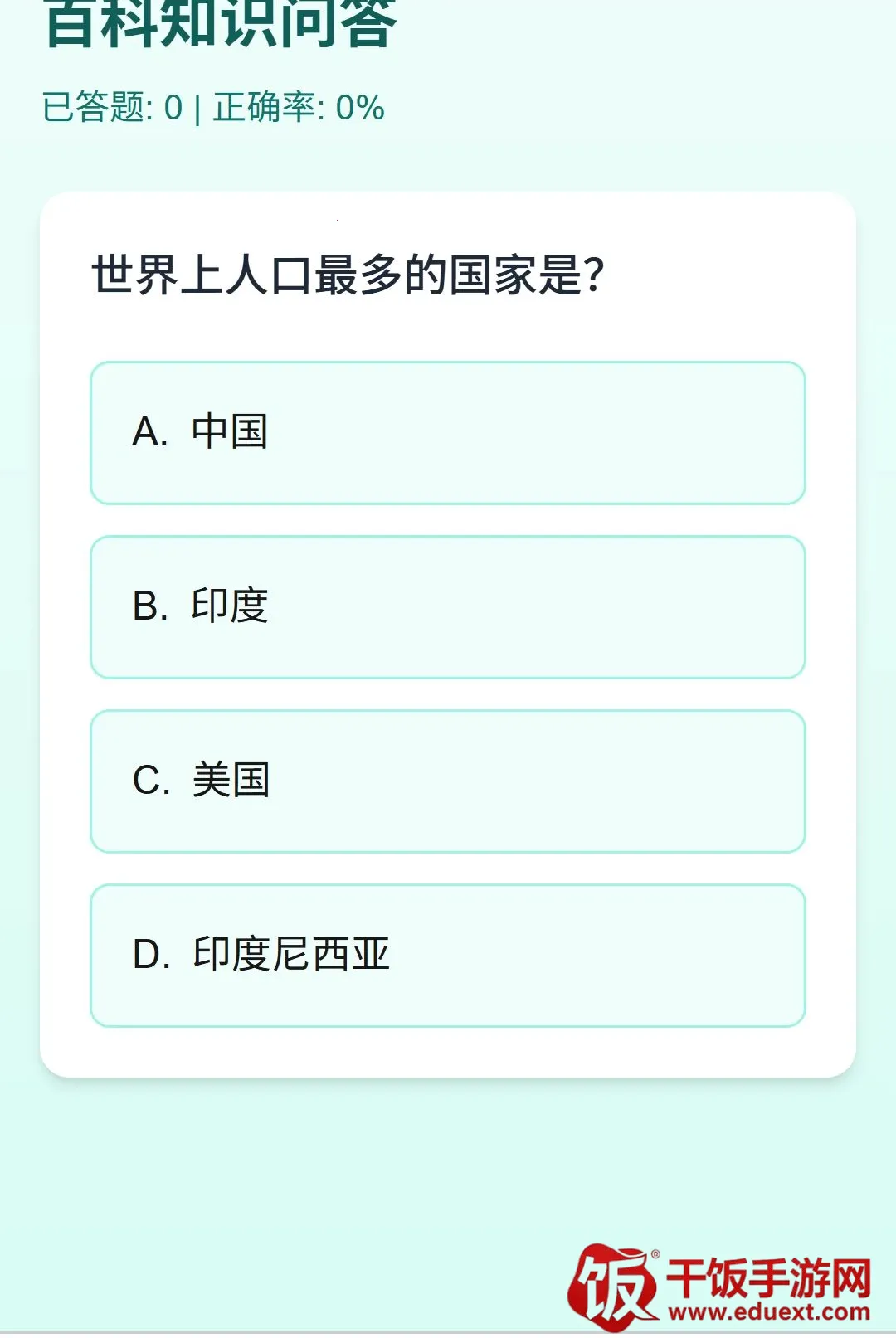Pick answer C. 美国
This screenshot has width=896, height=1338.
click(x=448, y=781)
